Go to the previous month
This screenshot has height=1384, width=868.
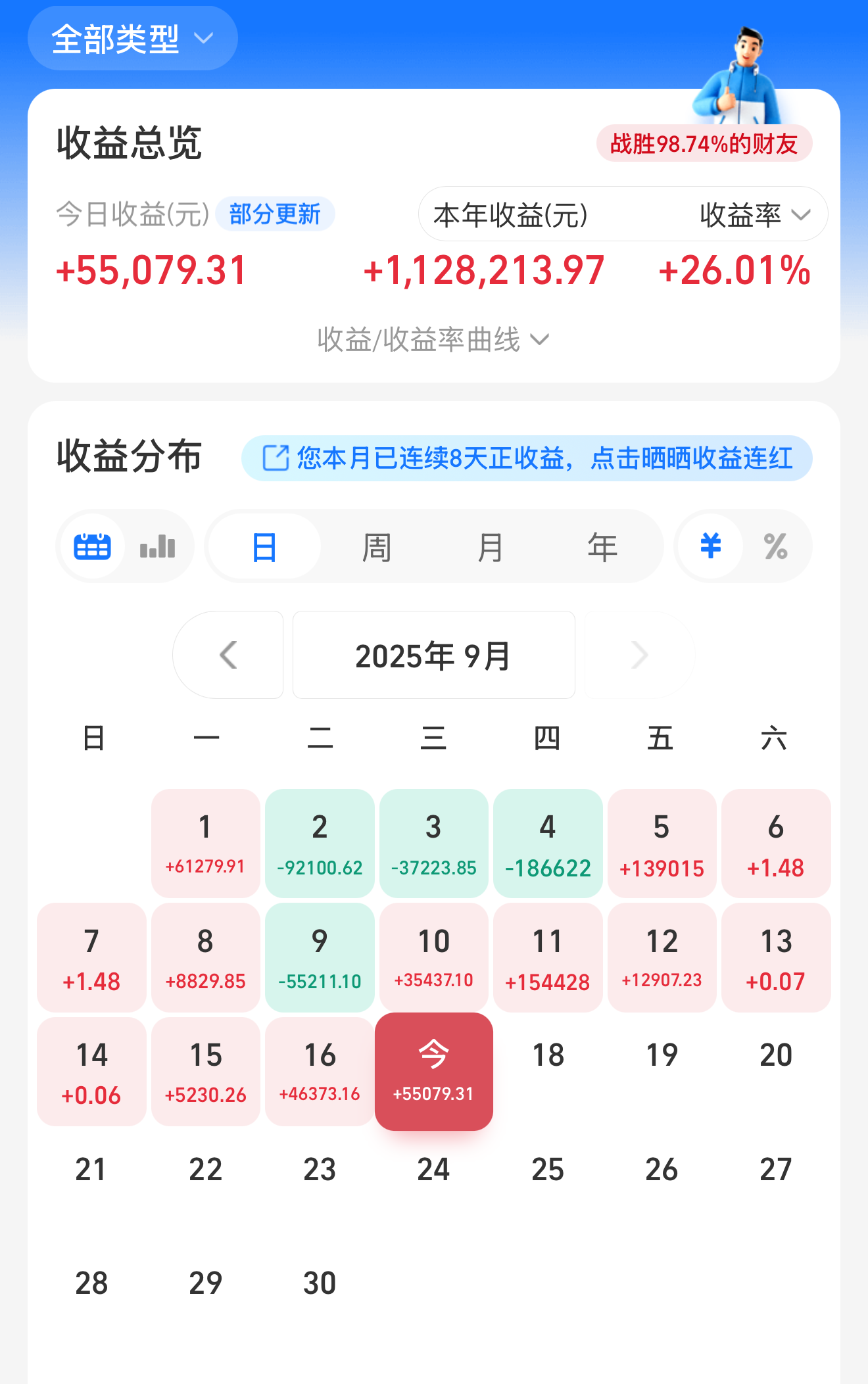pos(228,655)
